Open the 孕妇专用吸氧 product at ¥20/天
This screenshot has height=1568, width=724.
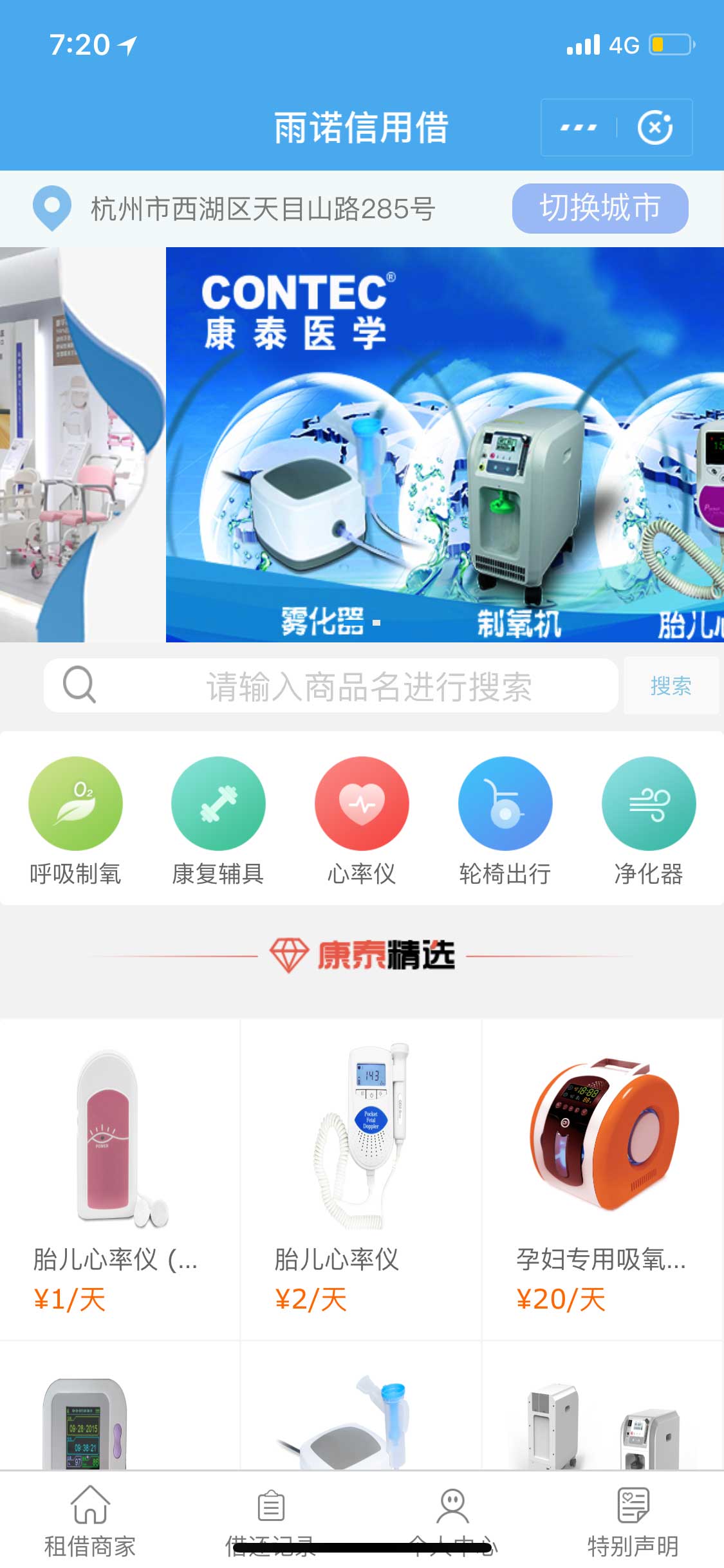coord(602,1178)
